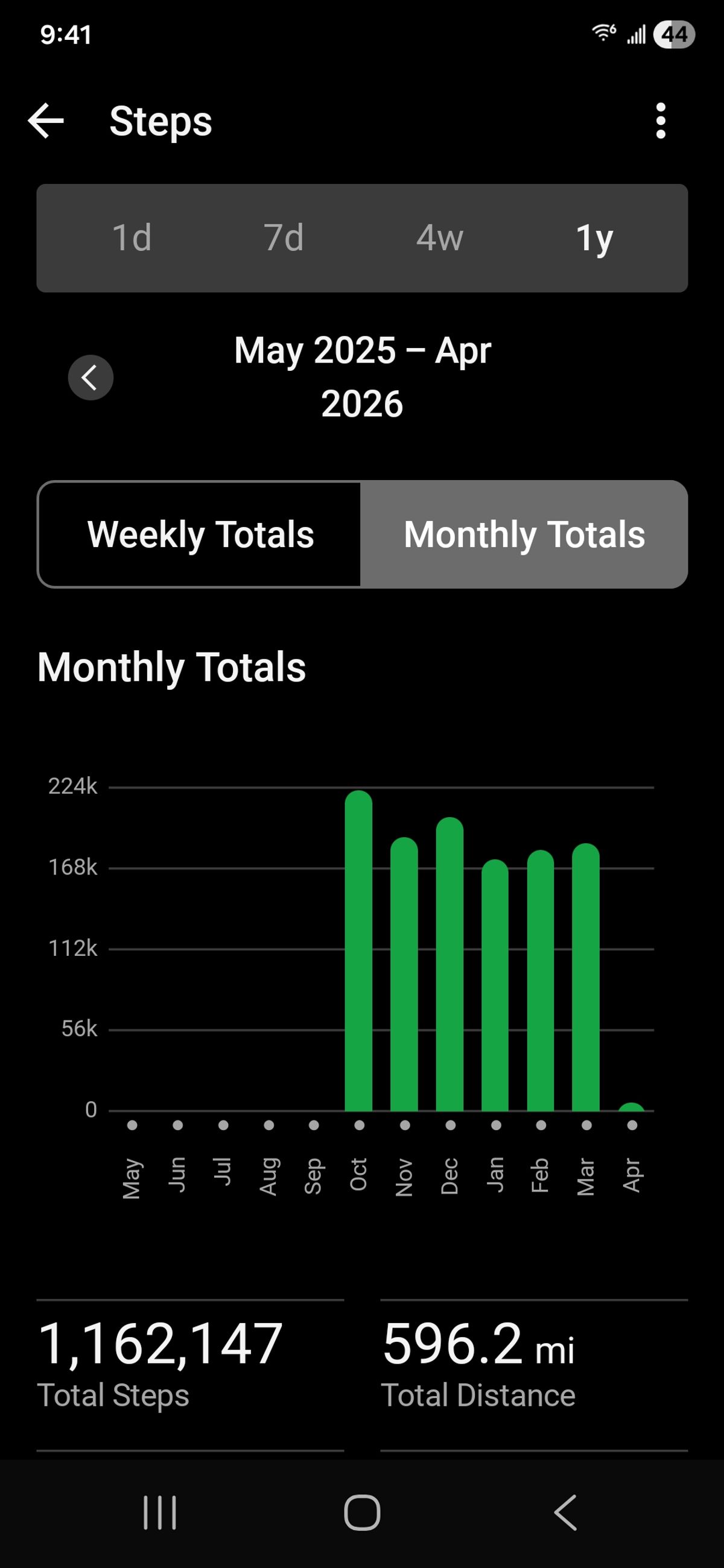This screenshot has width=724, height=1568.
Task: Show the 4w view
Action: coord(440,238)
